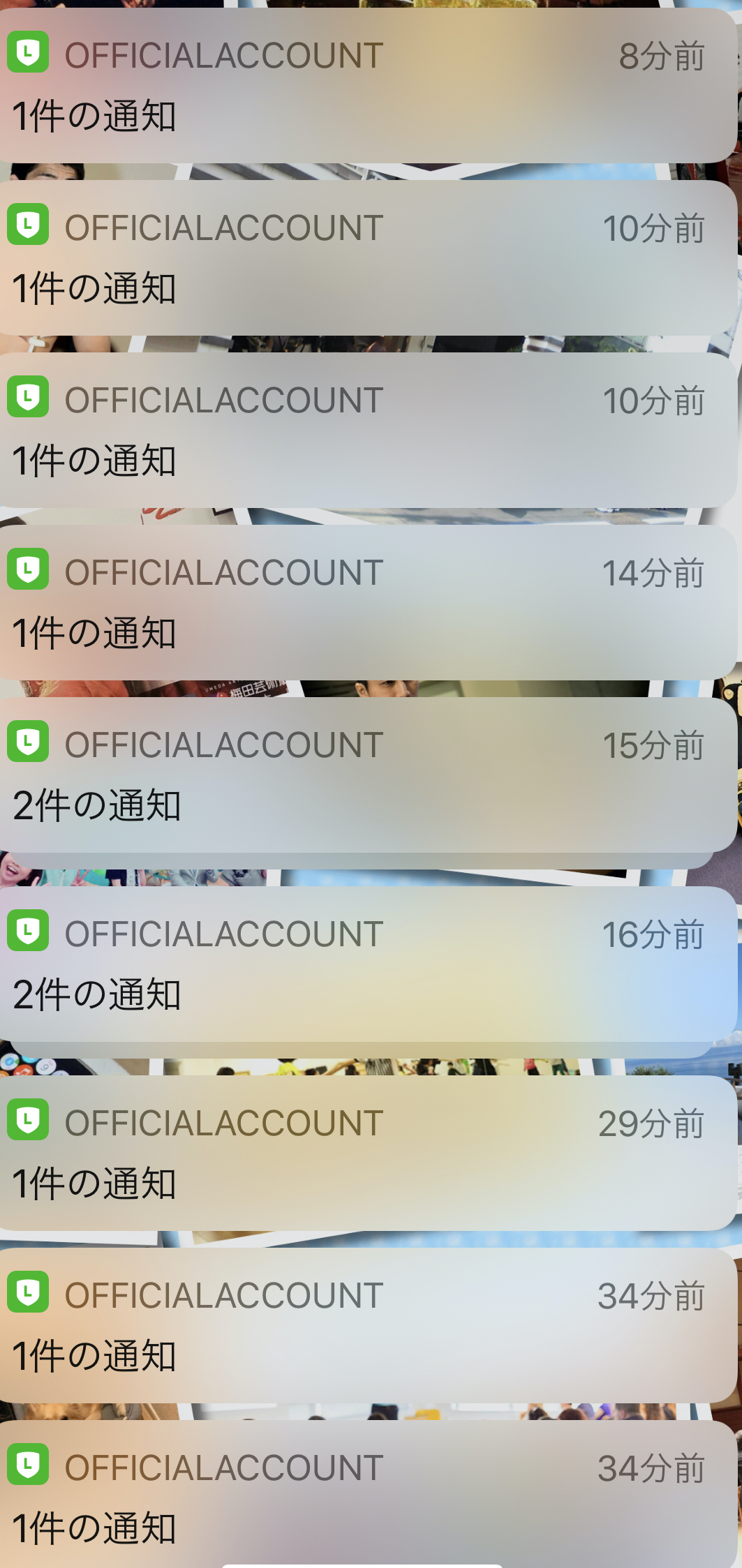Expand the 2件の通知 stack from 16分前
Viewport: 742px width, 1568px height.
click(368, 964)
